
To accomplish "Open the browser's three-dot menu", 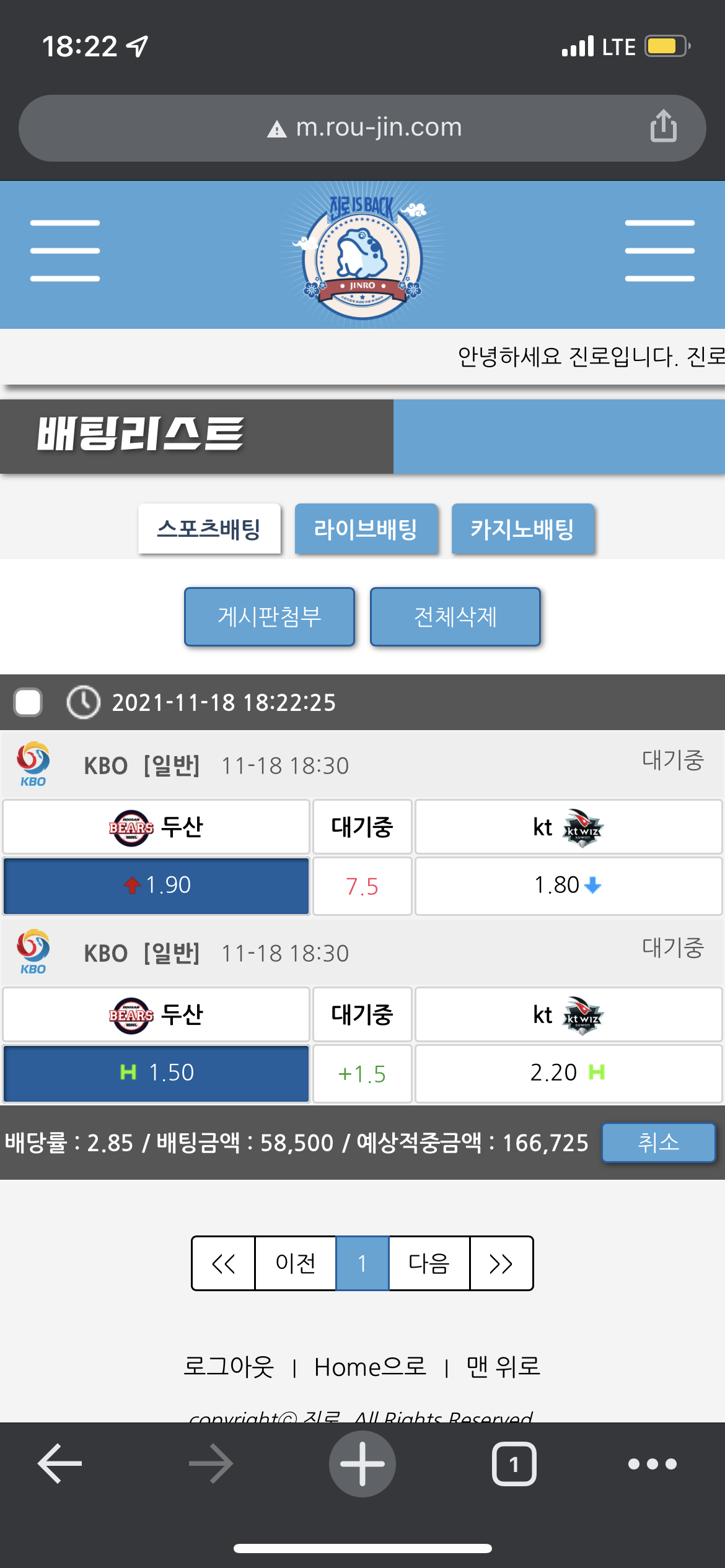I will click(x=652, y=1464).
